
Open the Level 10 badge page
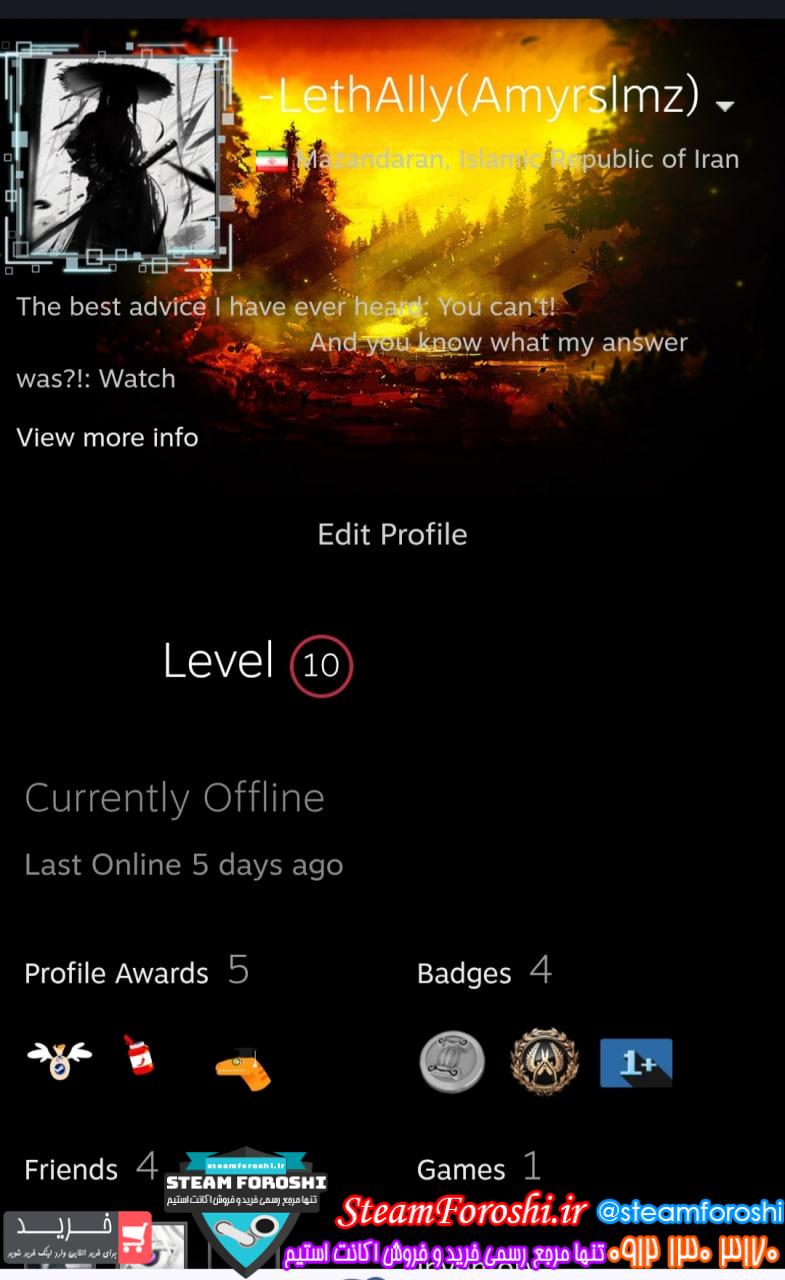(321, 665)
